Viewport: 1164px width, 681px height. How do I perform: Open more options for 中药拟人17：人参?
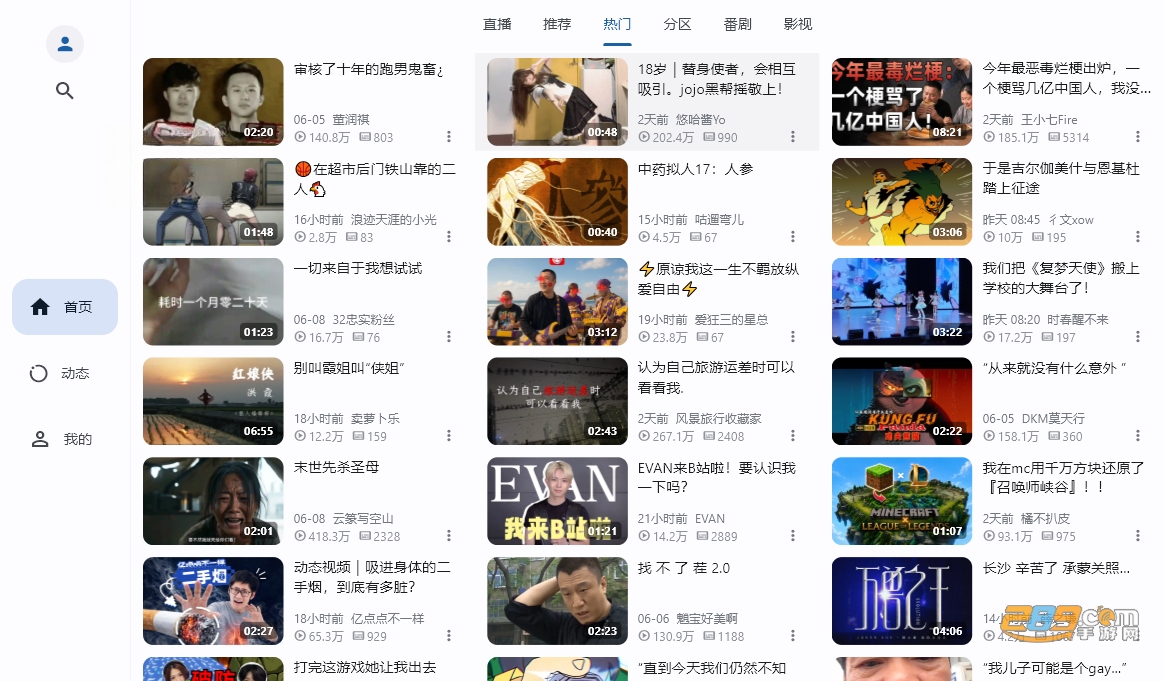coord(793,237)
